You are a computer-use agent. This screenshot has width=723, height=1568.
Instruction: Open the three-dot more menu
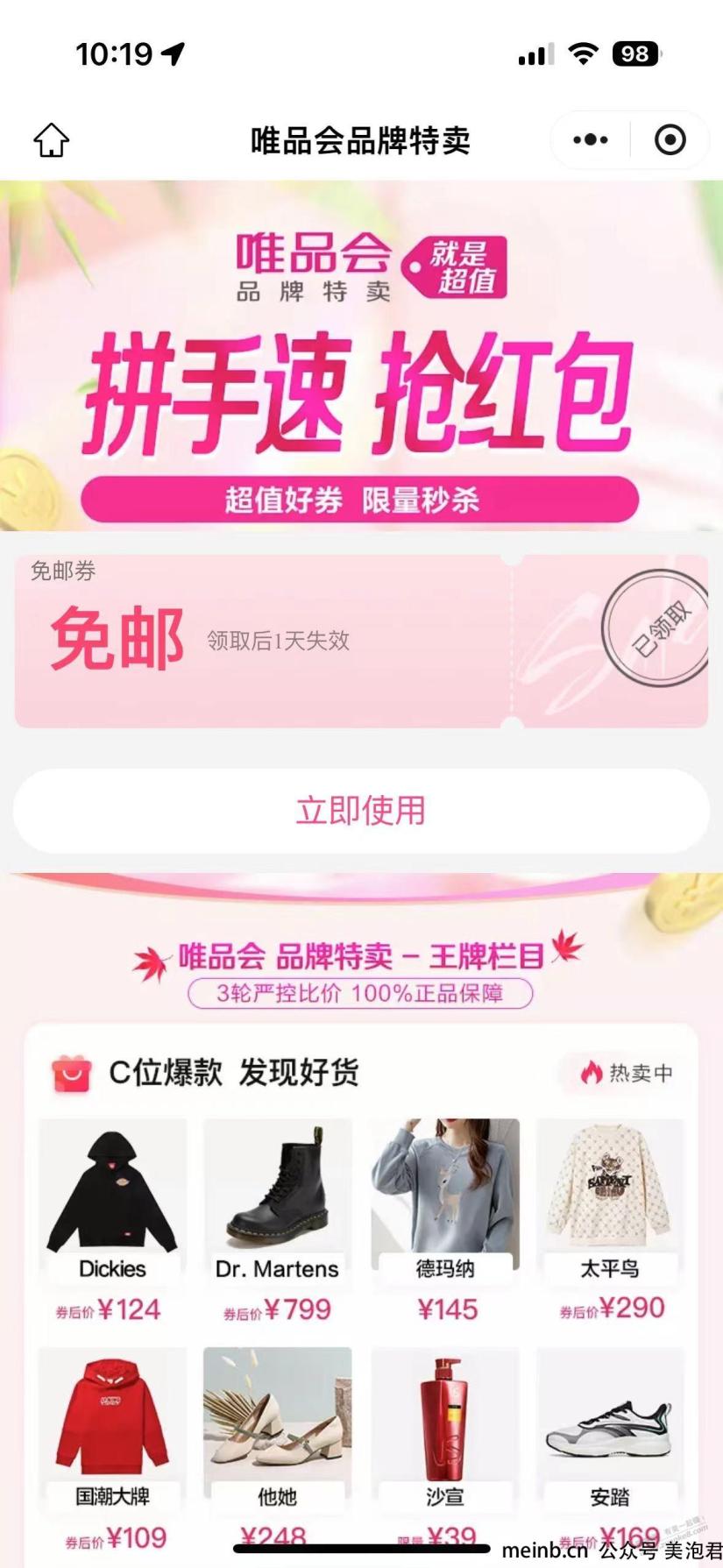590,140
